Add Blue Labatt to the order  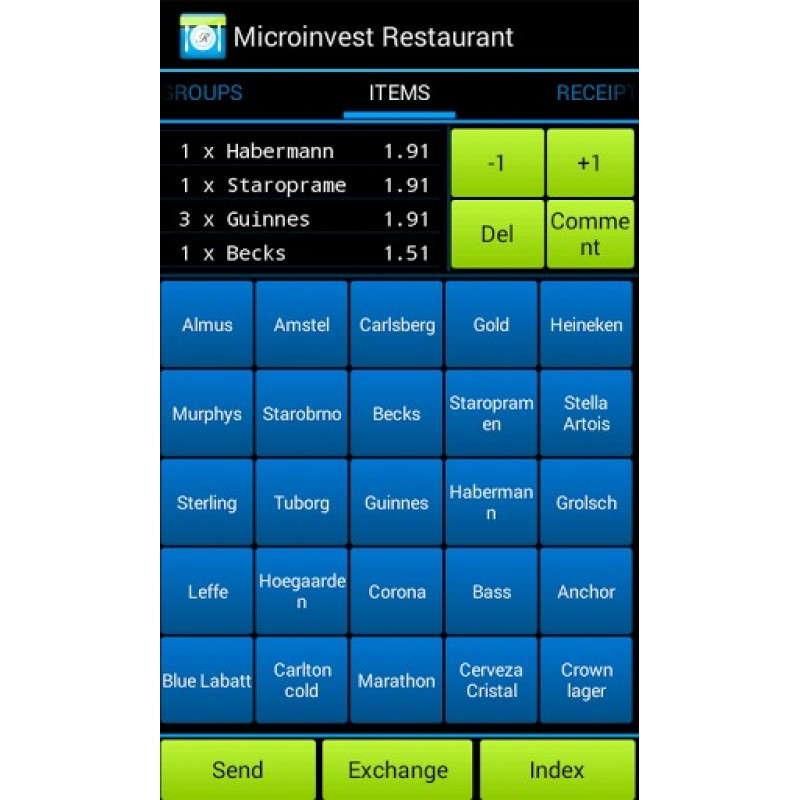[x=207, y=681]
